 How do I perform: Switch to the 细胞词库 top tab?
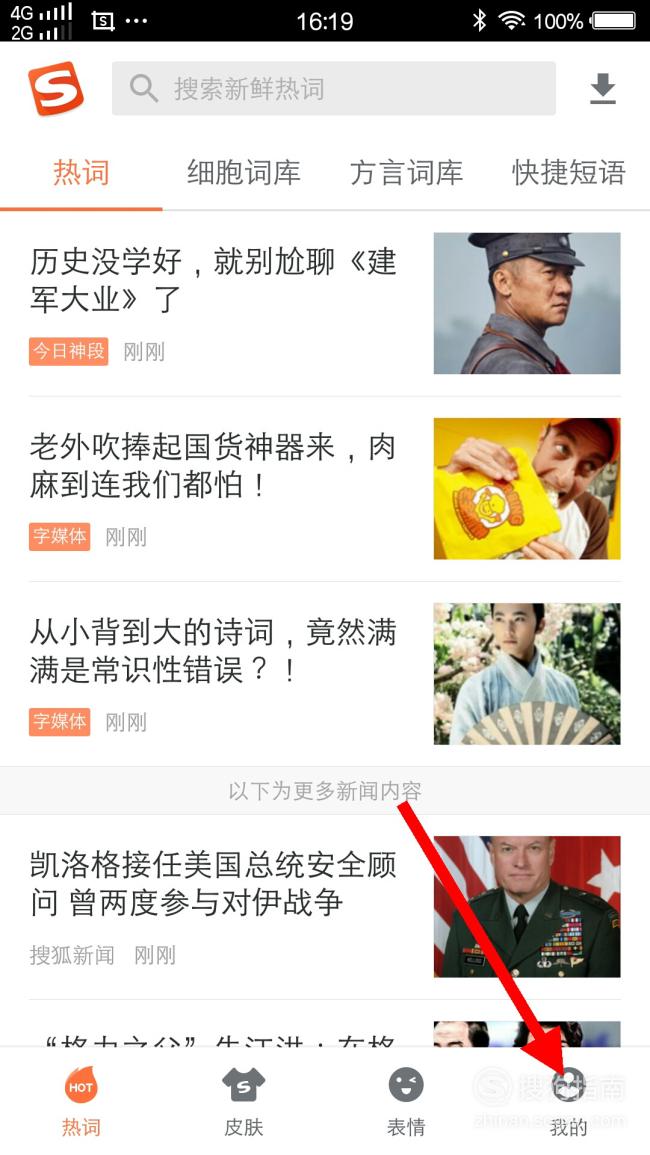[x=244, y=172]
